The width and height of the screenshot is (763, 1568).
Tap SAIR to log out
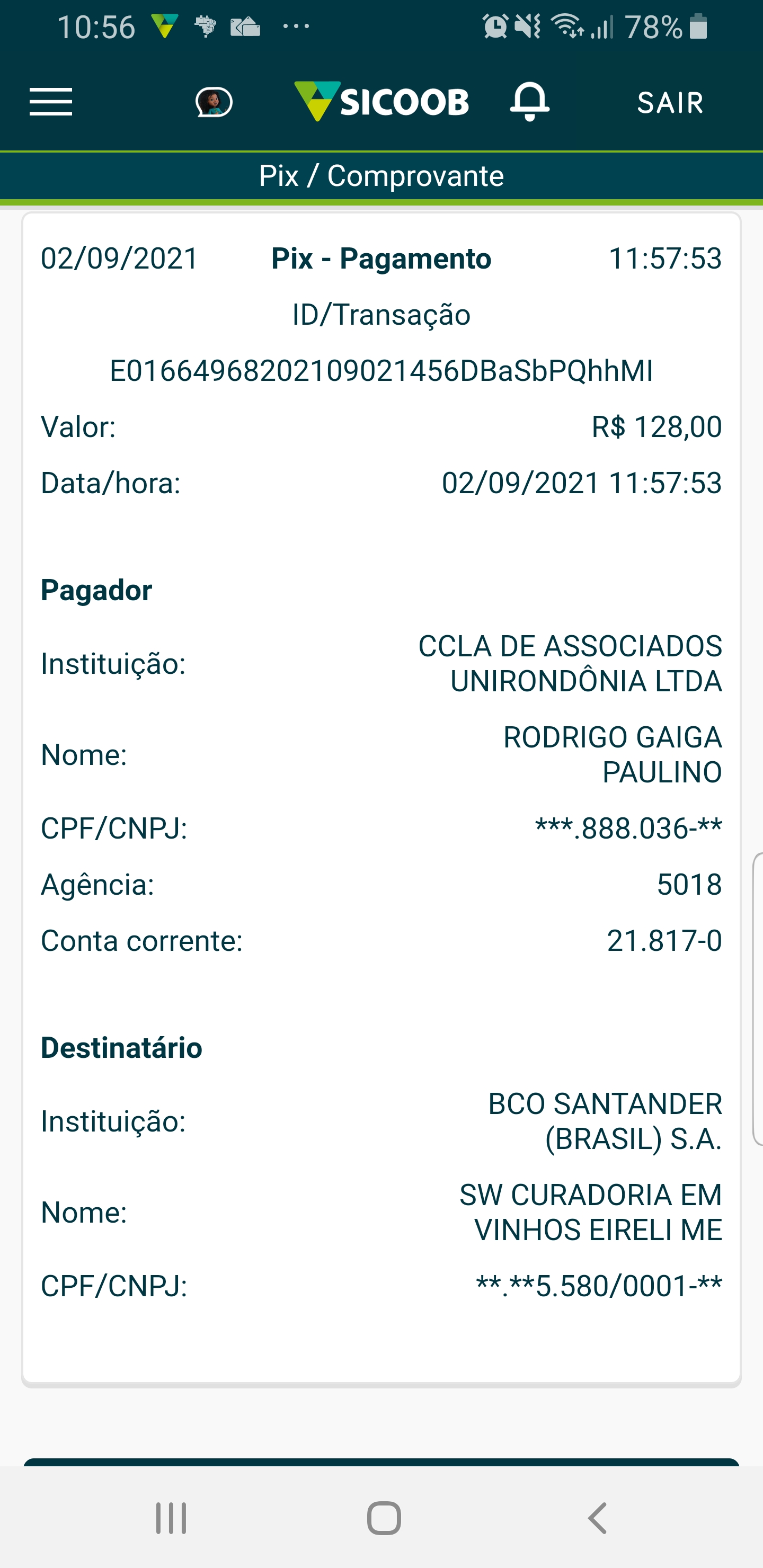[x=670, y=102]
